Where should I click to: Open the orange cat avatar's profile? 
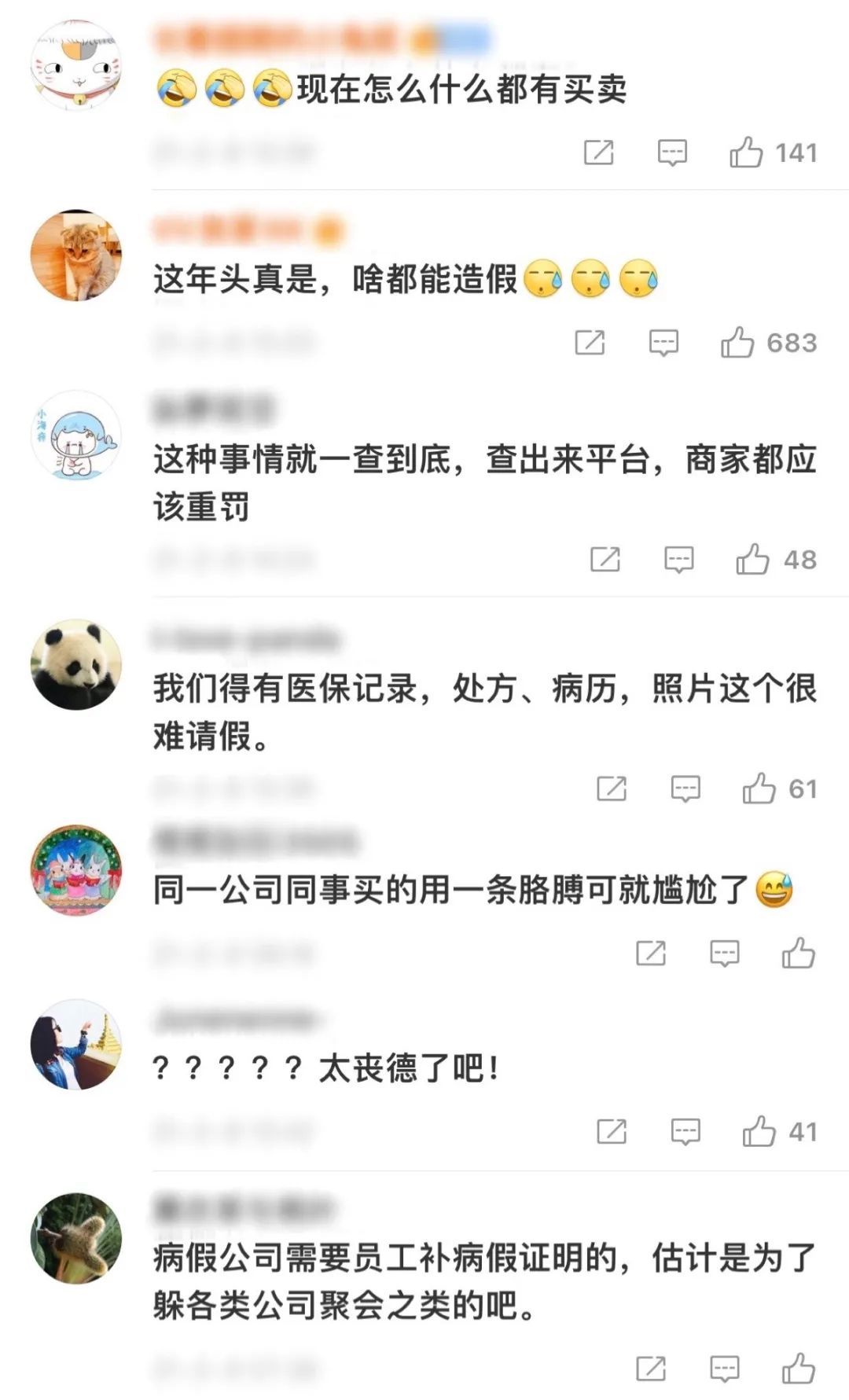pyautogui.click(x=76, y=255)
